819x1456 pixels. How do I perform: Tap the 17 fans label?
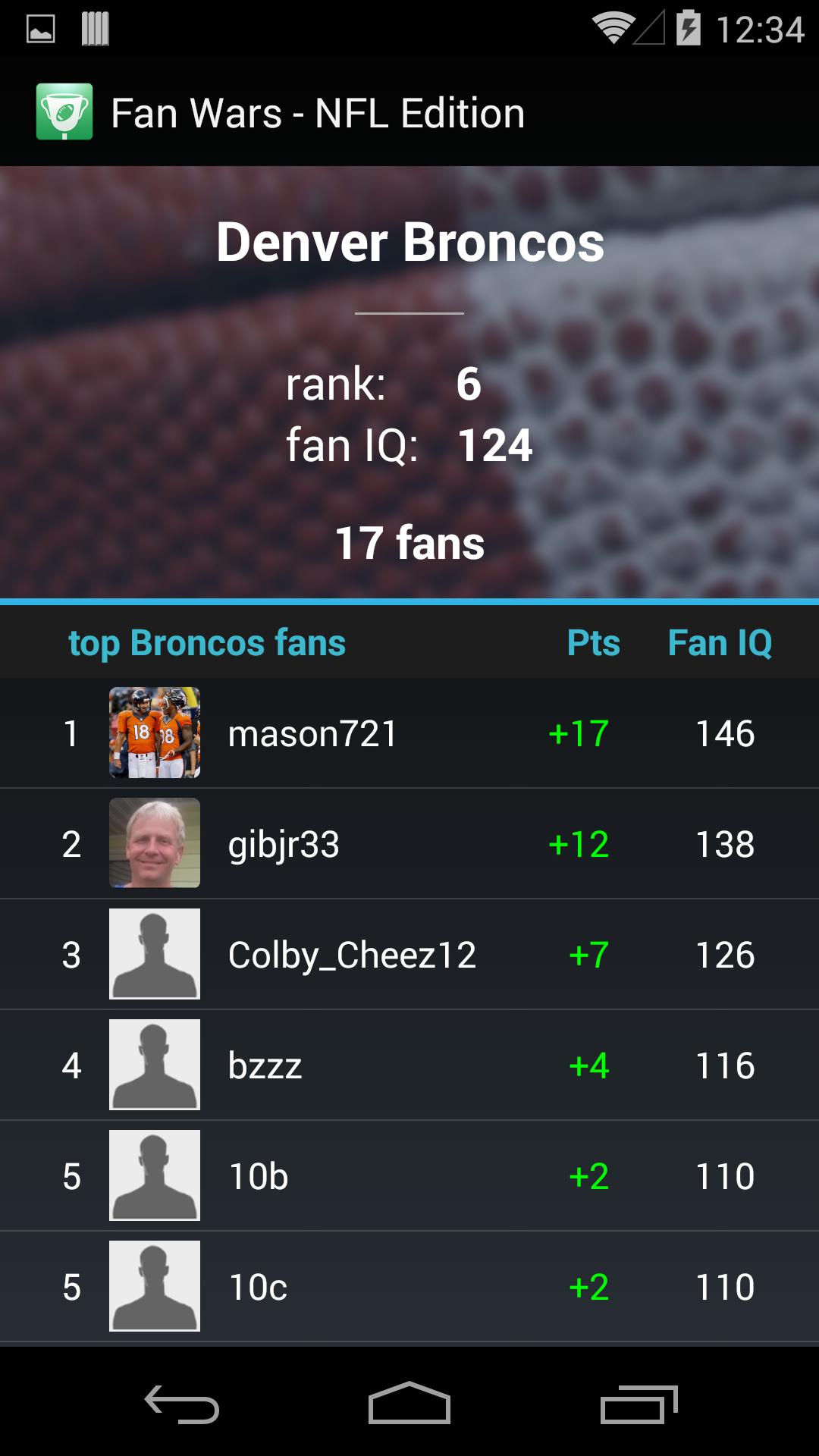pyautogui.click(x=409, y=543)
